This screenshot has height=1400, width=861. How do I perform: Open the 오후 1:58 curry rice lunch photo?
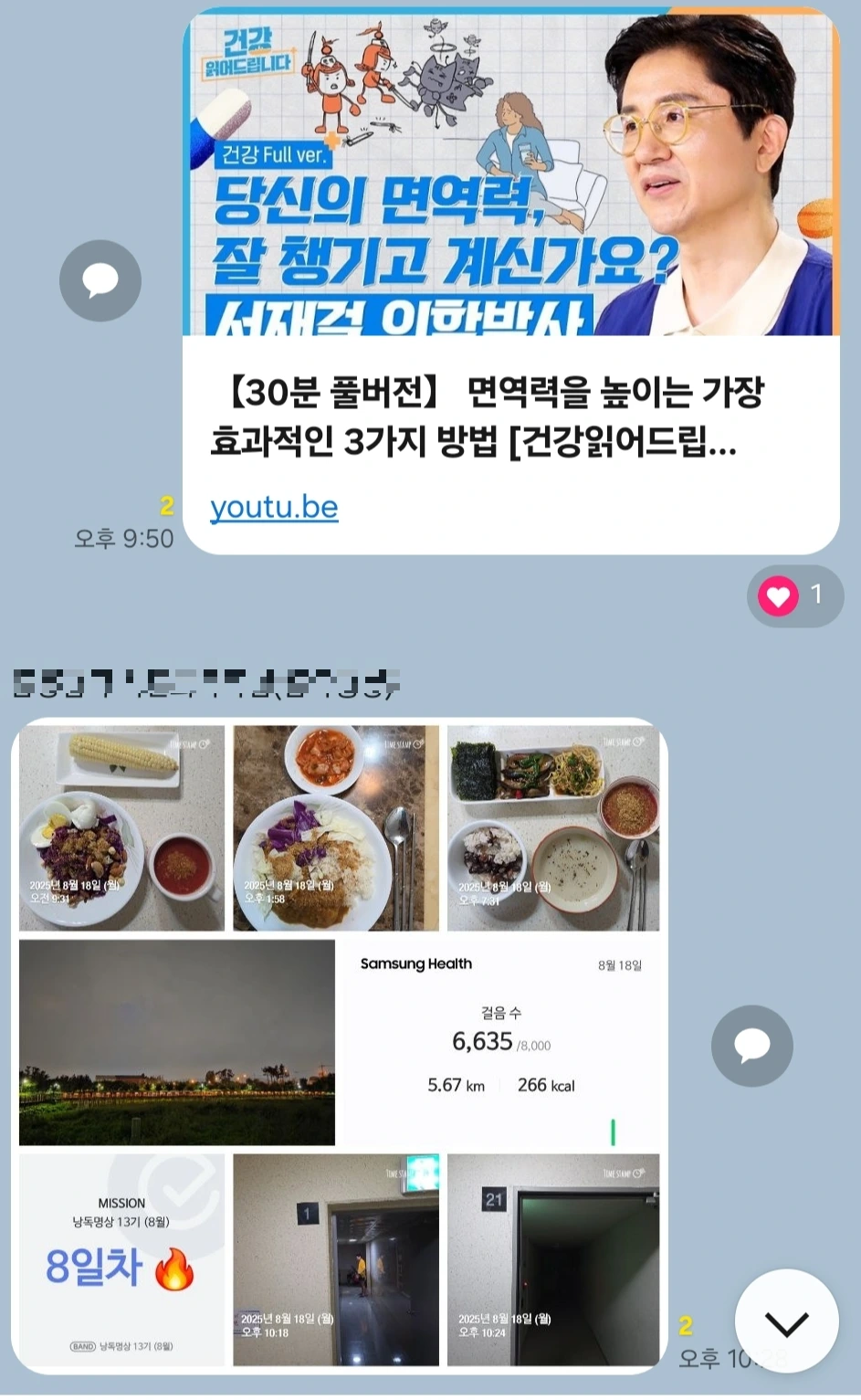336,828
